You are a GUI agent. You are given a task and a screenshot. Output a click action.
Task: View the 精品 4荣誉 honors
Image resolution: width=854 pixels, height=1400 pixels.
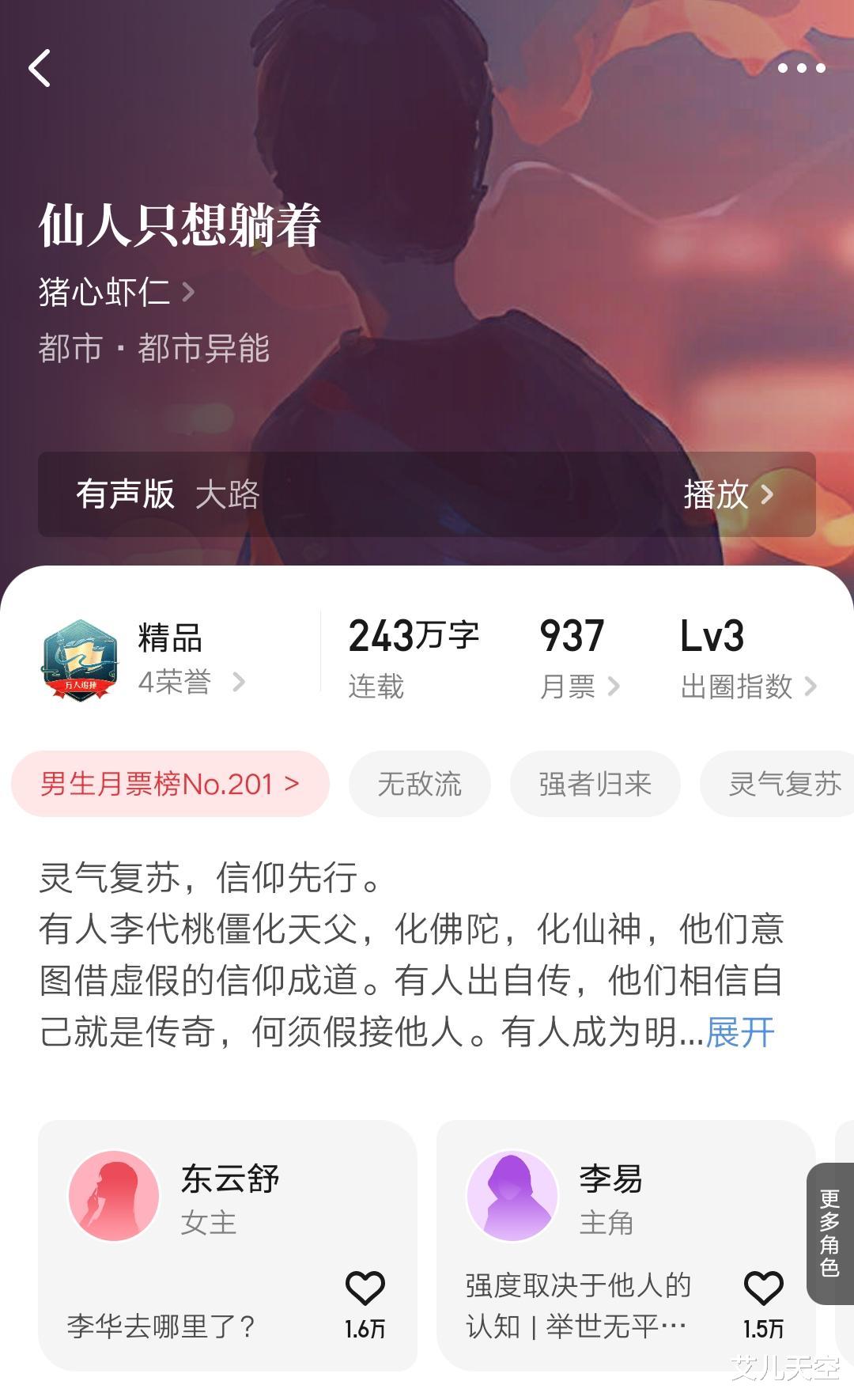point(190,660)
